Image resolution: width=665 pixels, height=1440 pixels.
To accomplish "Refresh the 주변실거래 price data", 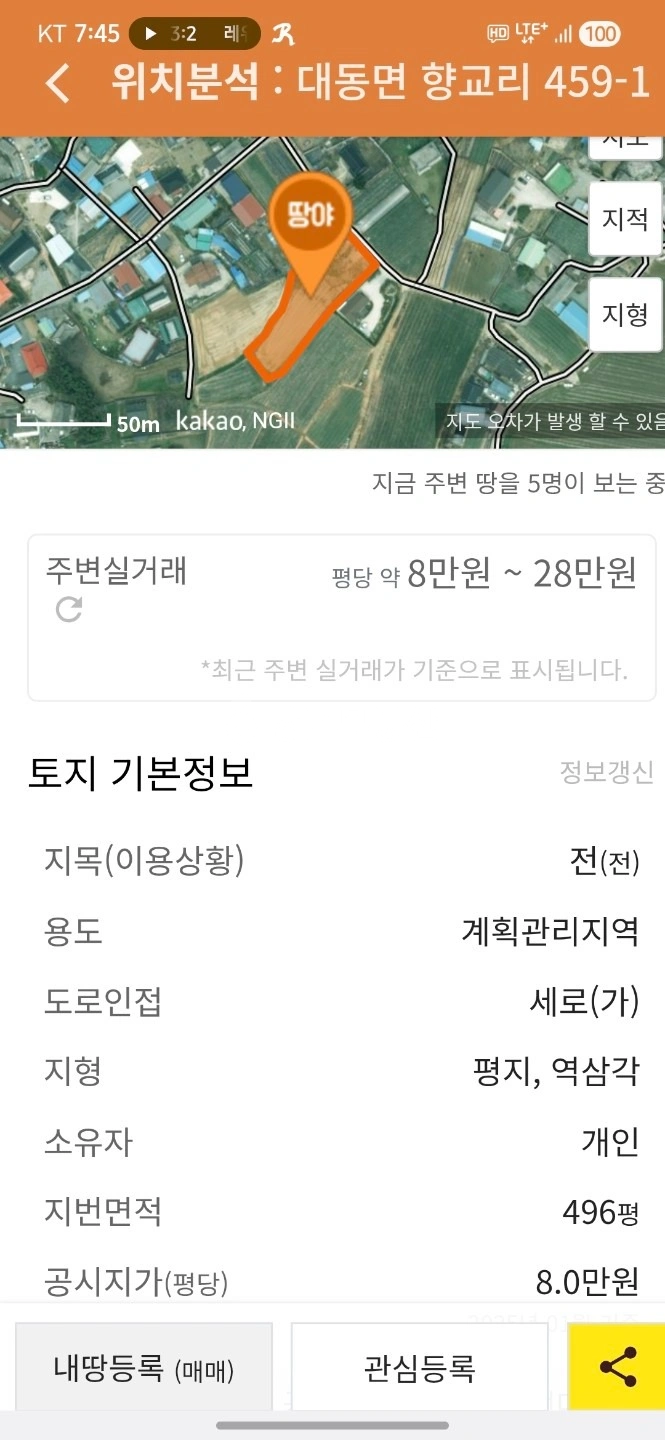I will pos(69,608).
